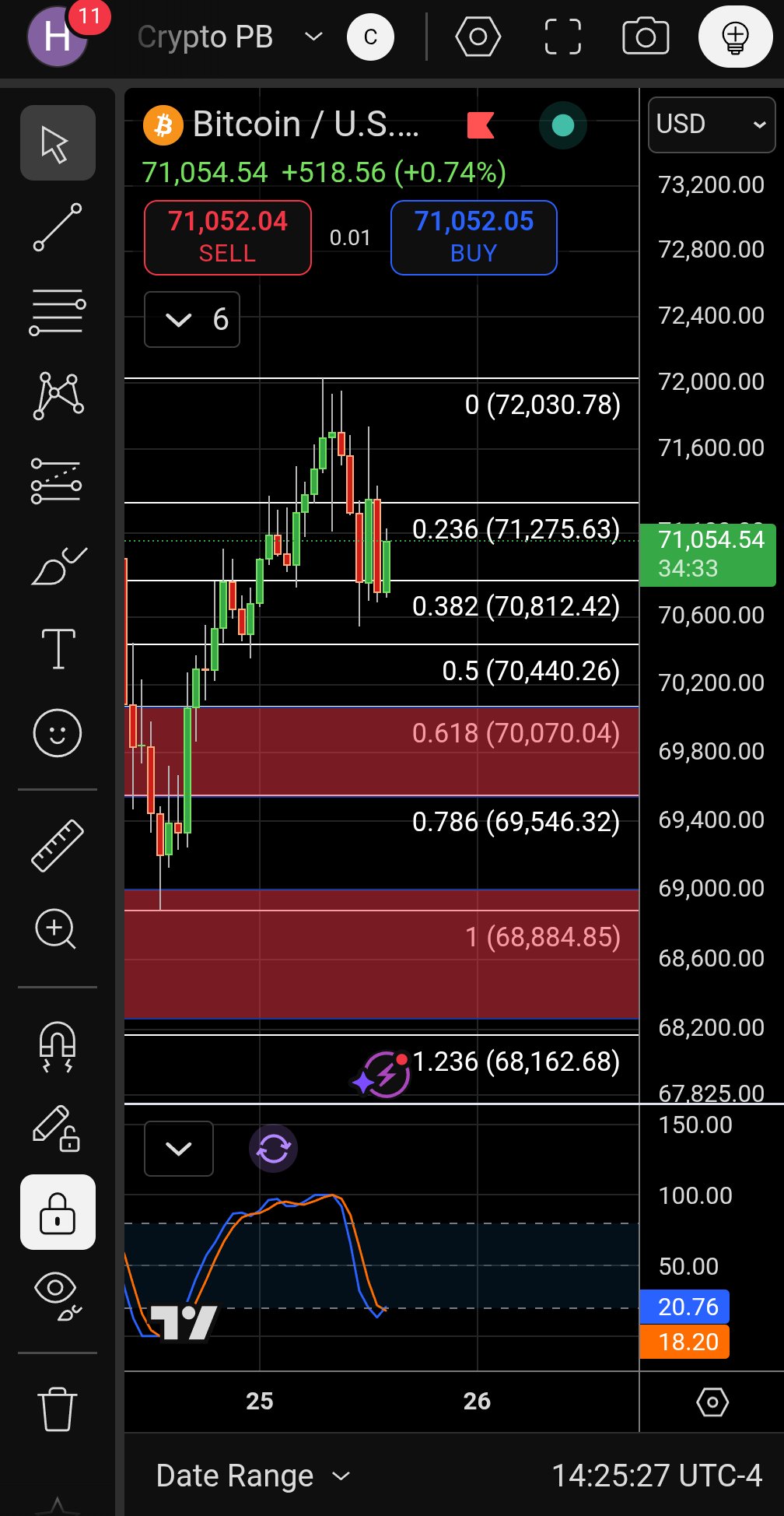Activate the ruler measure tool

click(58, 845)
